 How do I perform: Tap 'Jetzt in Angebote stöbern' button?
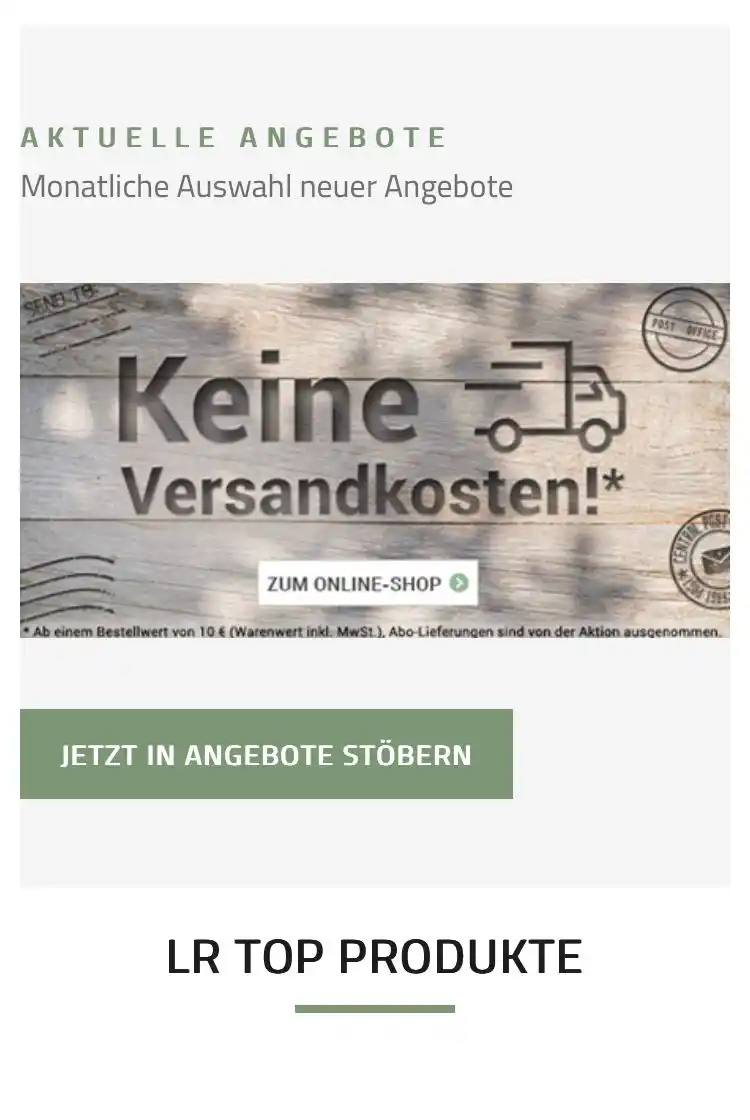click(x=266, y=754)
